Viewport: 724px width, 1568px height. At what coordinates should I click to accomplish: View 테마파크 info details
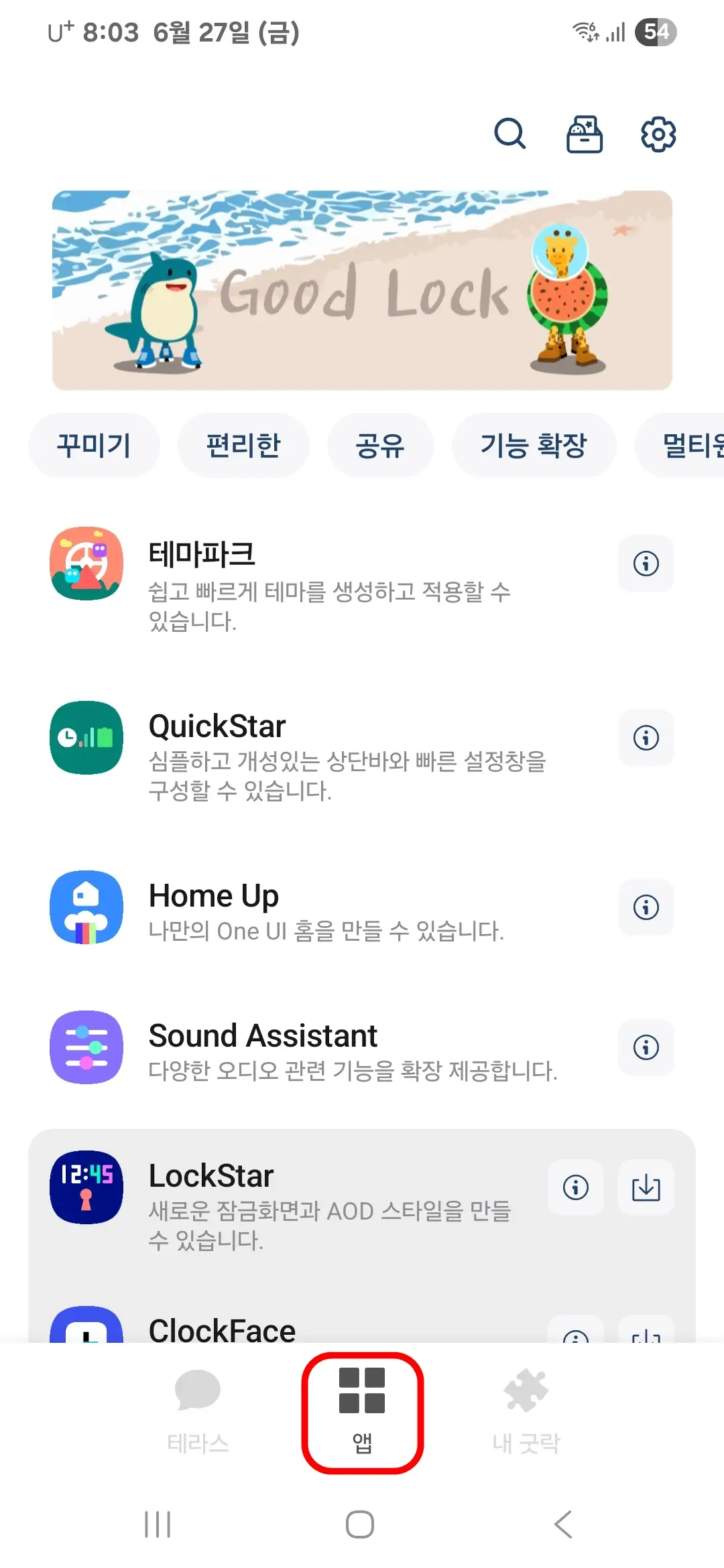click(x=646, y=564)
